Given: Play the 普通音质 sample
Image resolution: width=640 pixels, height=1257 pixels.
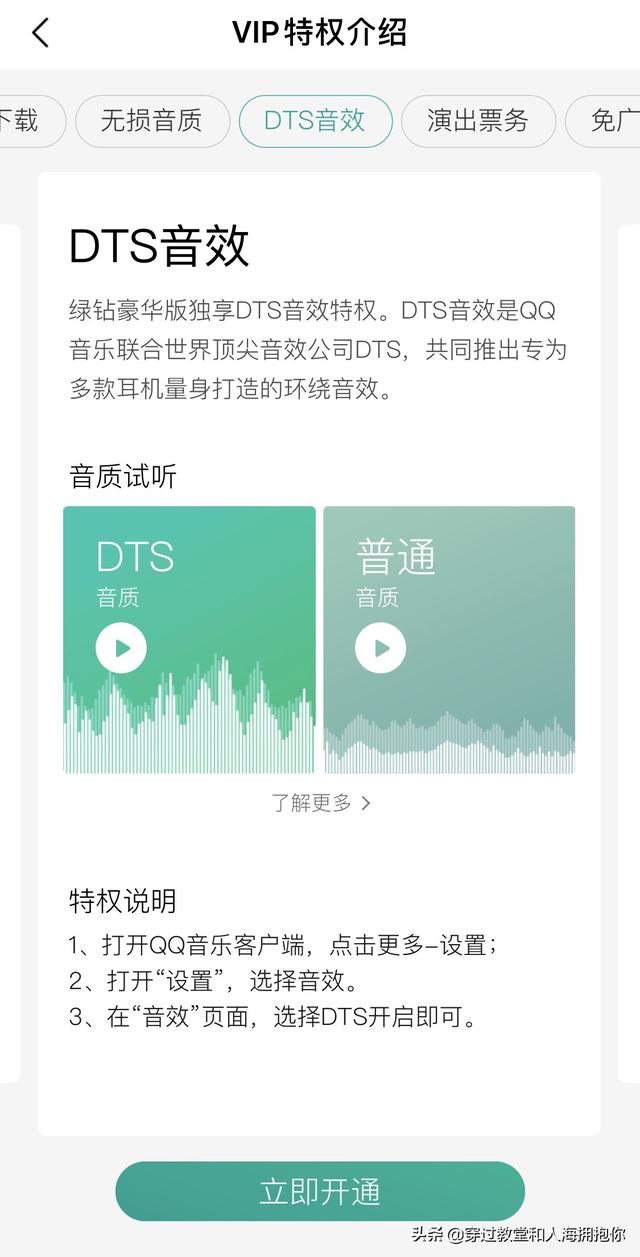Looking at the screenshot, I should coord(380,648).
